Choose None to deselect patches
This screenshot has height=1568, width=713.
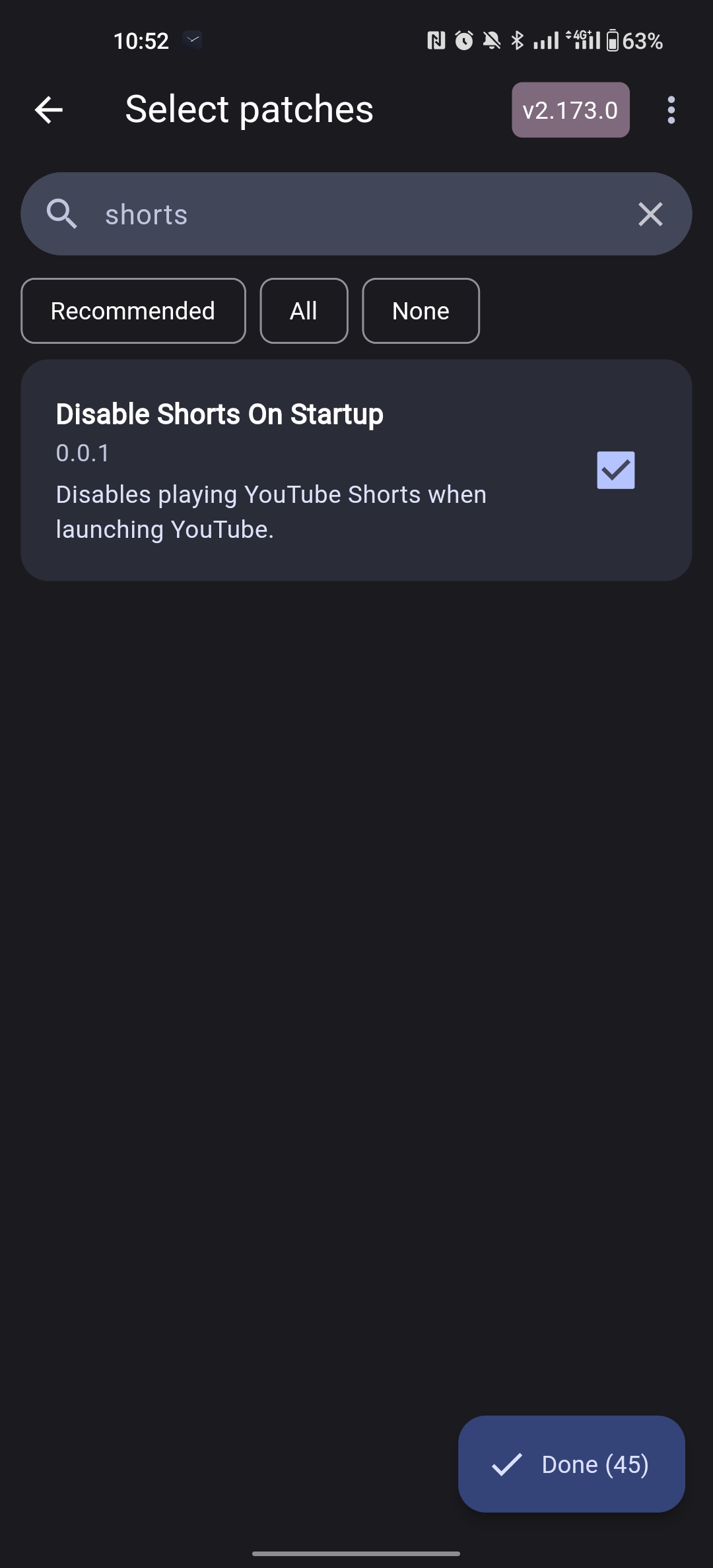[421, 311]
